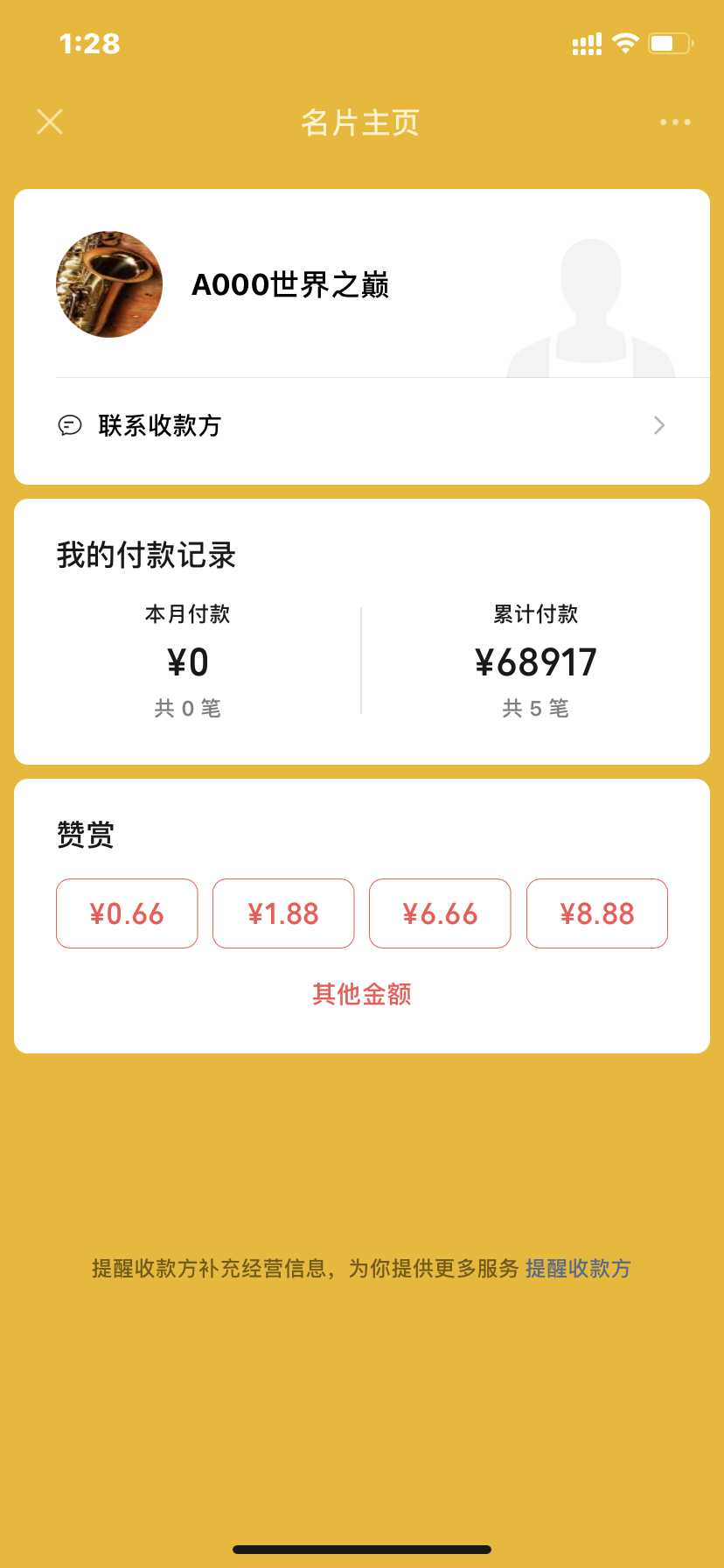Enter a custom amount via 其他金额

point(362,994)
